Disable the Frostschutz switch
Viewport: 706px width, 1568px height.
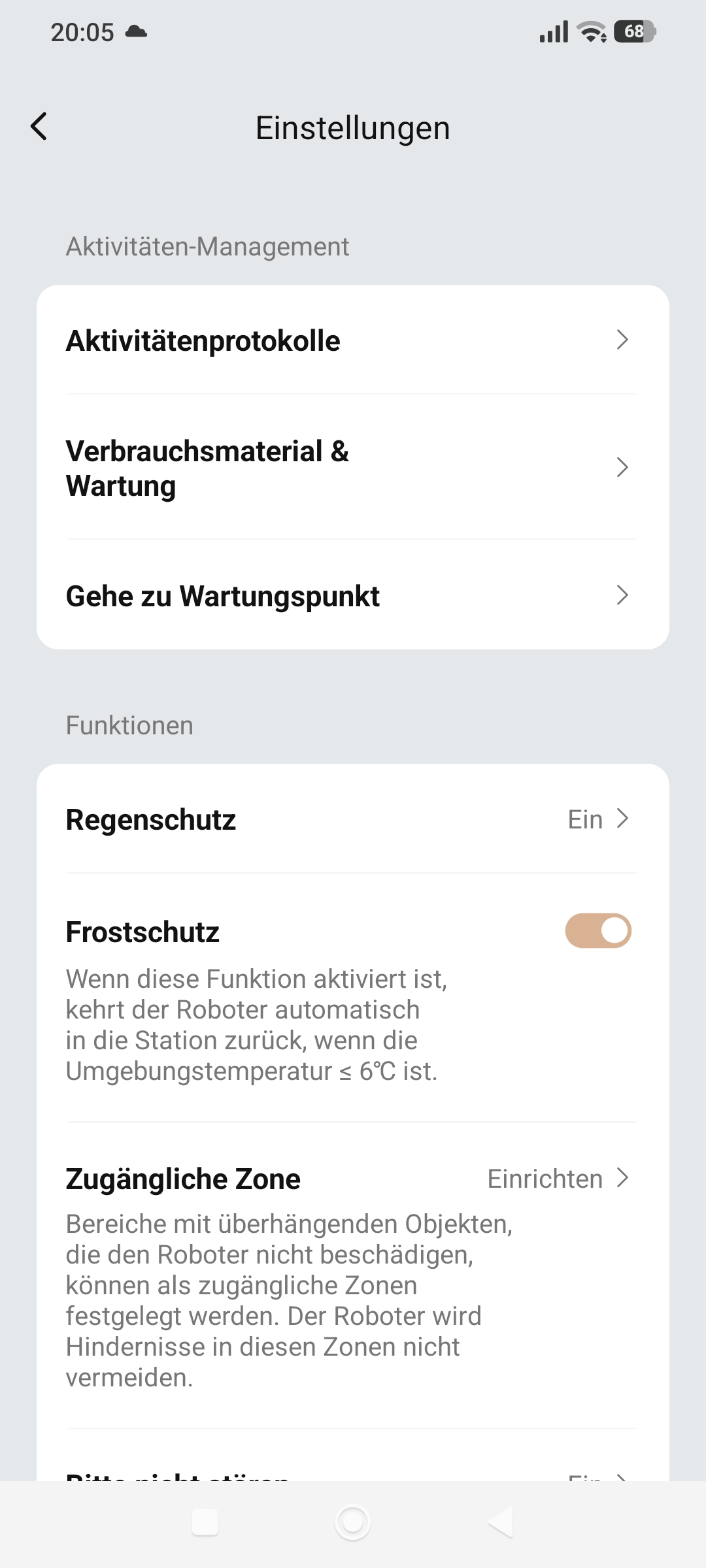(x=598, y=930)
